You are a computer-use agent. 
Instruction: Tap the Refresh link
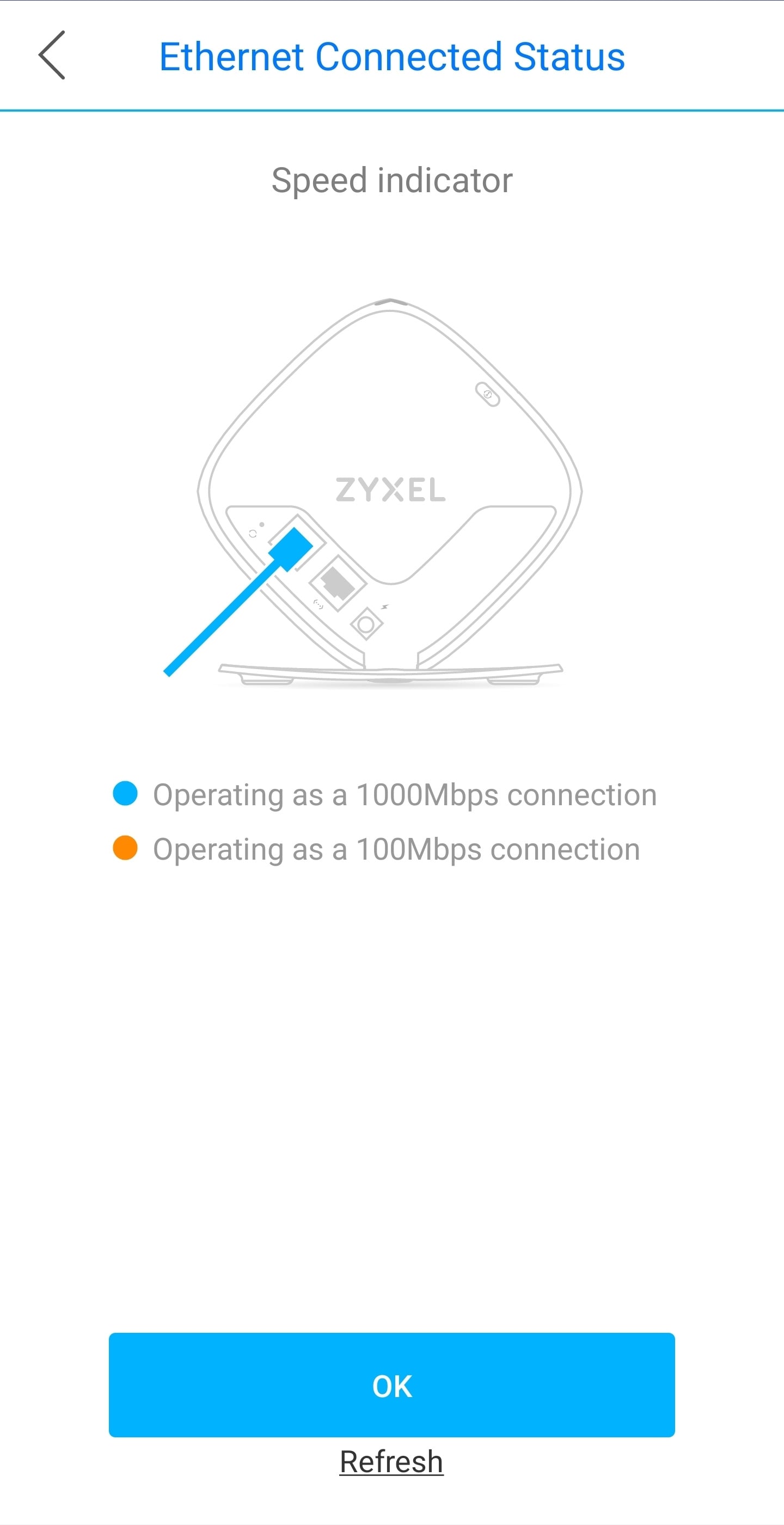pyautogui.click(x=391, y=1461)
